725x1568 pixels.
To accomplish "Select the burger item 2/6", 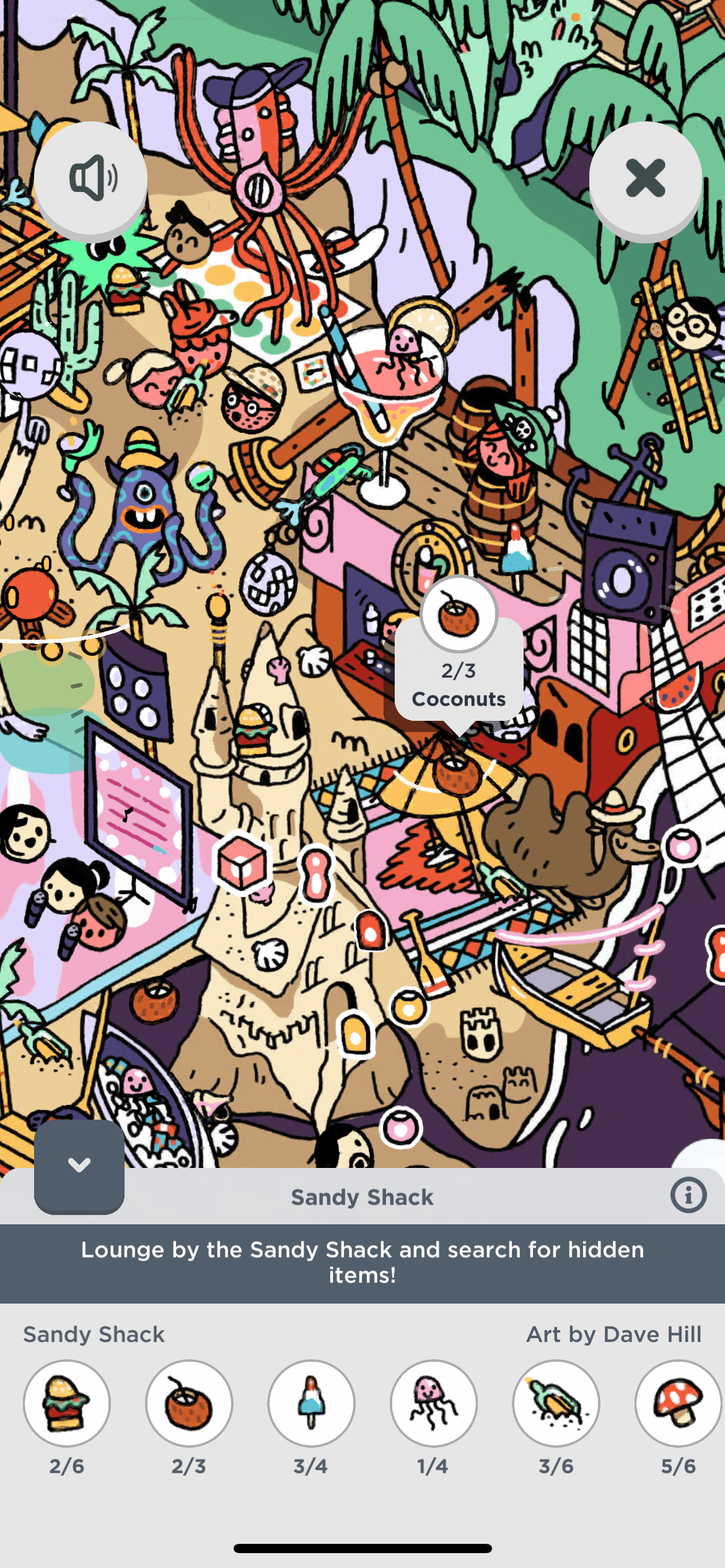I will pos(67,1403).
